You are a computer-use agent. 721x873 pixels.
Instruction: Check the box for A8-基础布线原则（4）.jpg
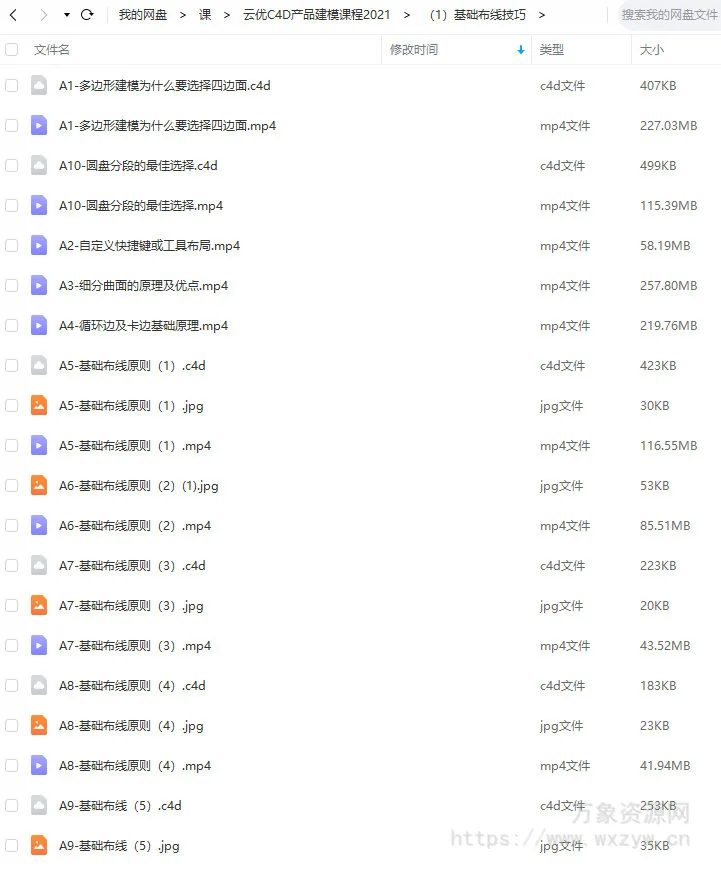tap(12, 726)
